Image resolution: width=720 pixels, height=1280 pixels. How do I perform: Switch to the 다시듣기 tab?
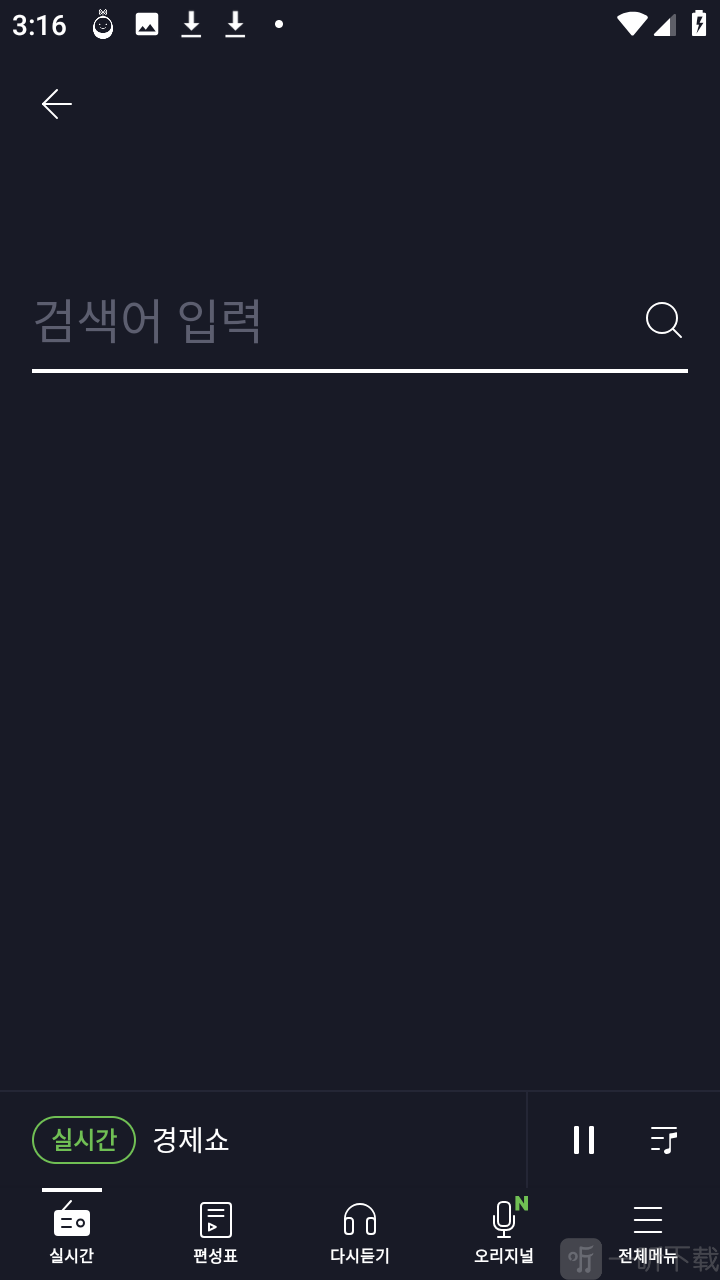[x=360, y=1232]
